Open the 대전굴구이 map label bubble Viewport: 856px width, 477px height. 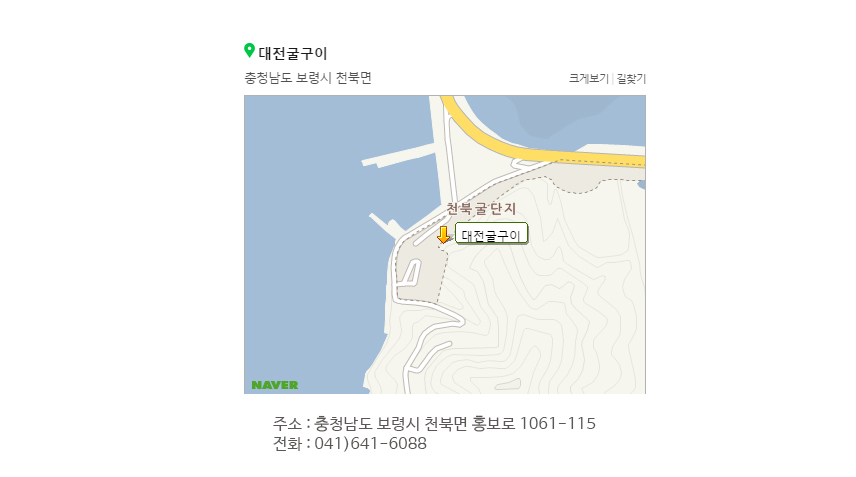tap(491, 236)
